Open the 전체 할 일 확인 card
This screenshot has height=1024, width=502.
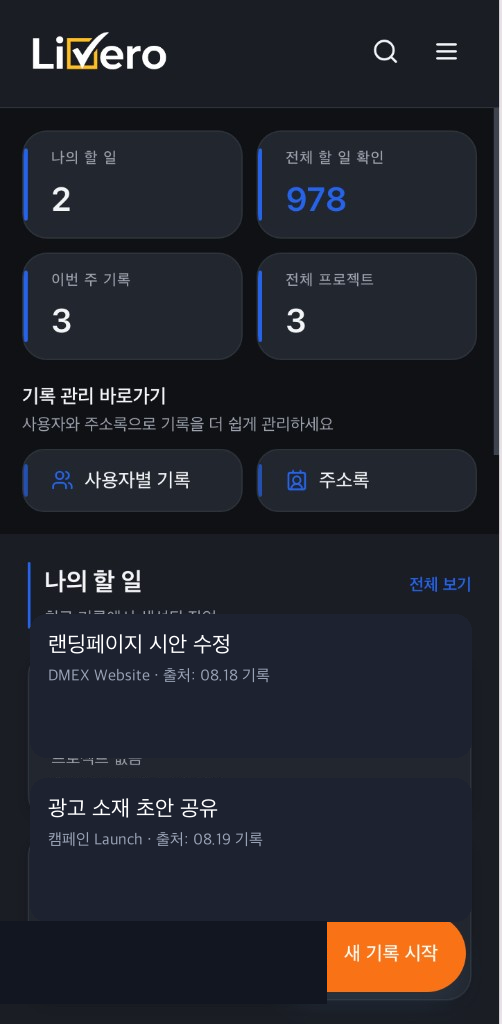point(367,184)
